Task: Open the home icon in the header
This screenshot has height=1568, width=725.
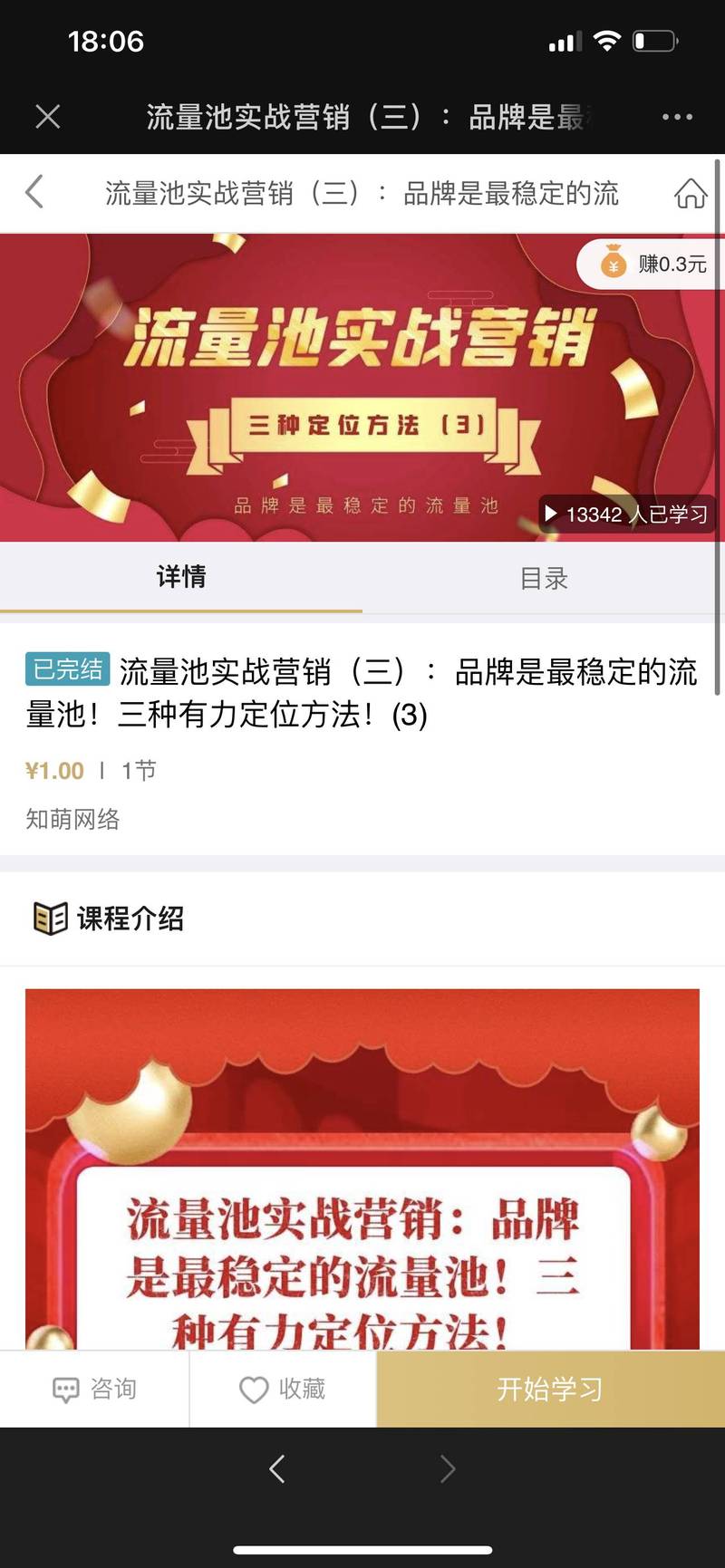Action: [691, 193]
